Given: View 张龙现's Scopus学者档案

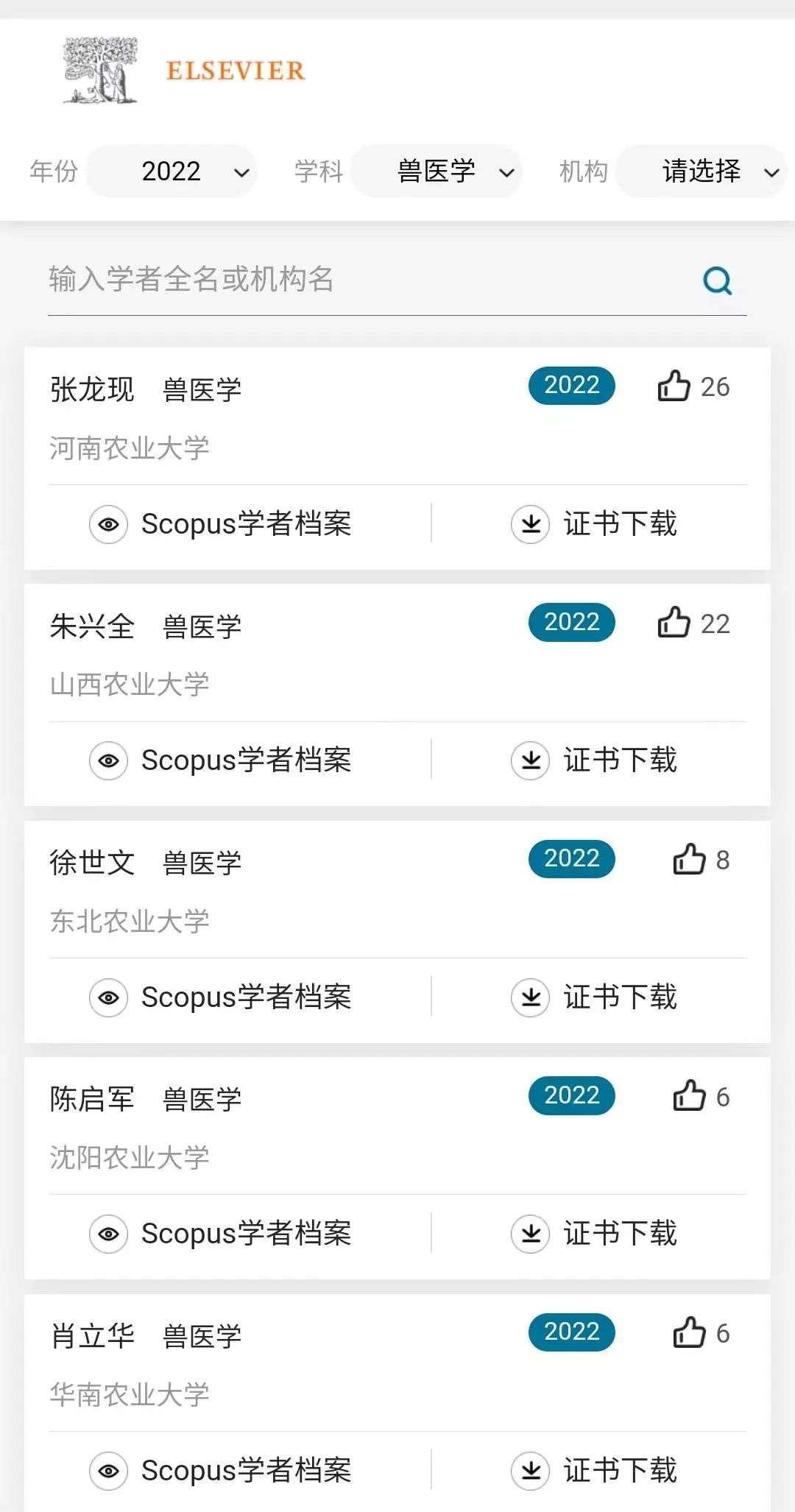Looking at the screenshot, I should click(221, 524).
